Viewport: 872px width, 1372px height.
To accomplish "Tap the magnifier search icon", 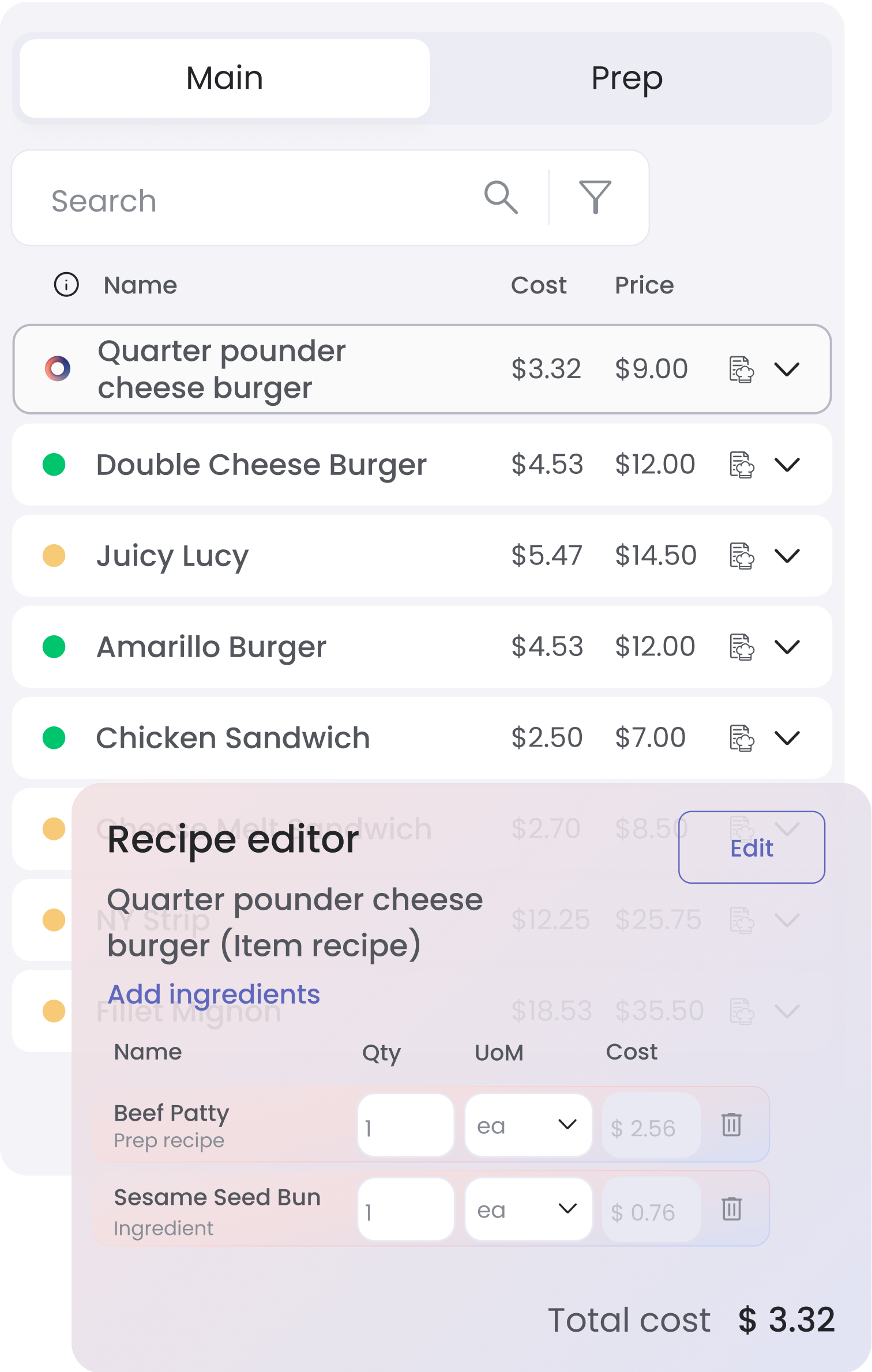I will tap(501, 197).
